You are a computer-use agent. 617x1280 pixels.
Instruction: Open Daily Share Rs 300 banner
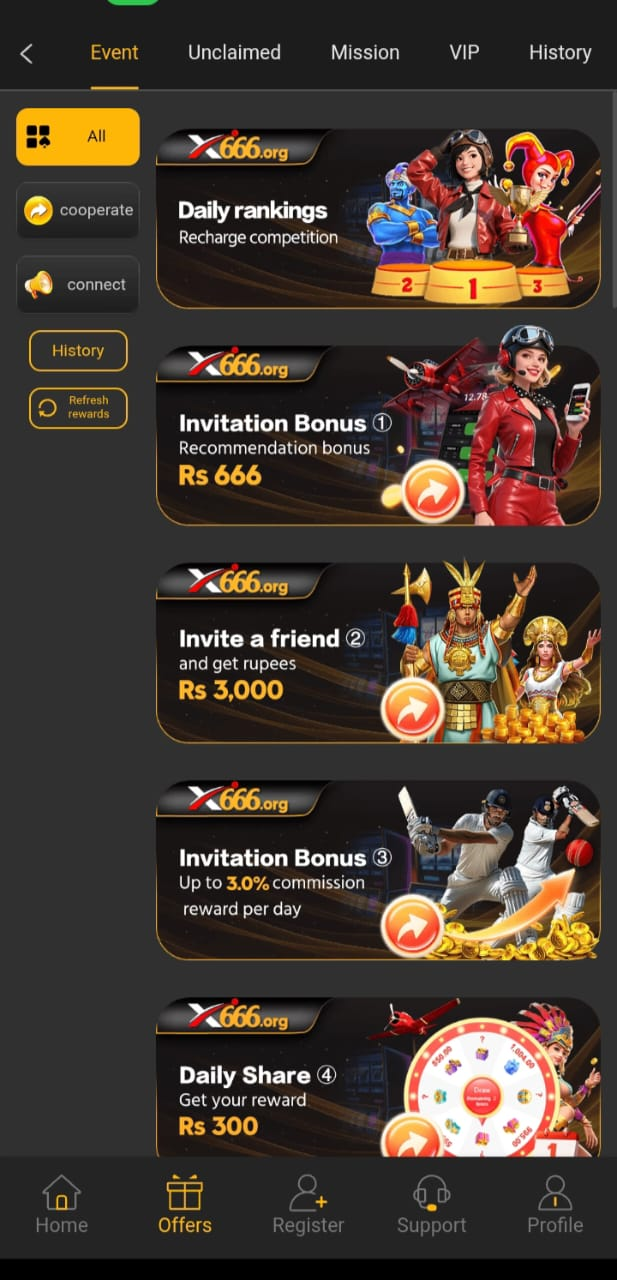pos(378,1080)
